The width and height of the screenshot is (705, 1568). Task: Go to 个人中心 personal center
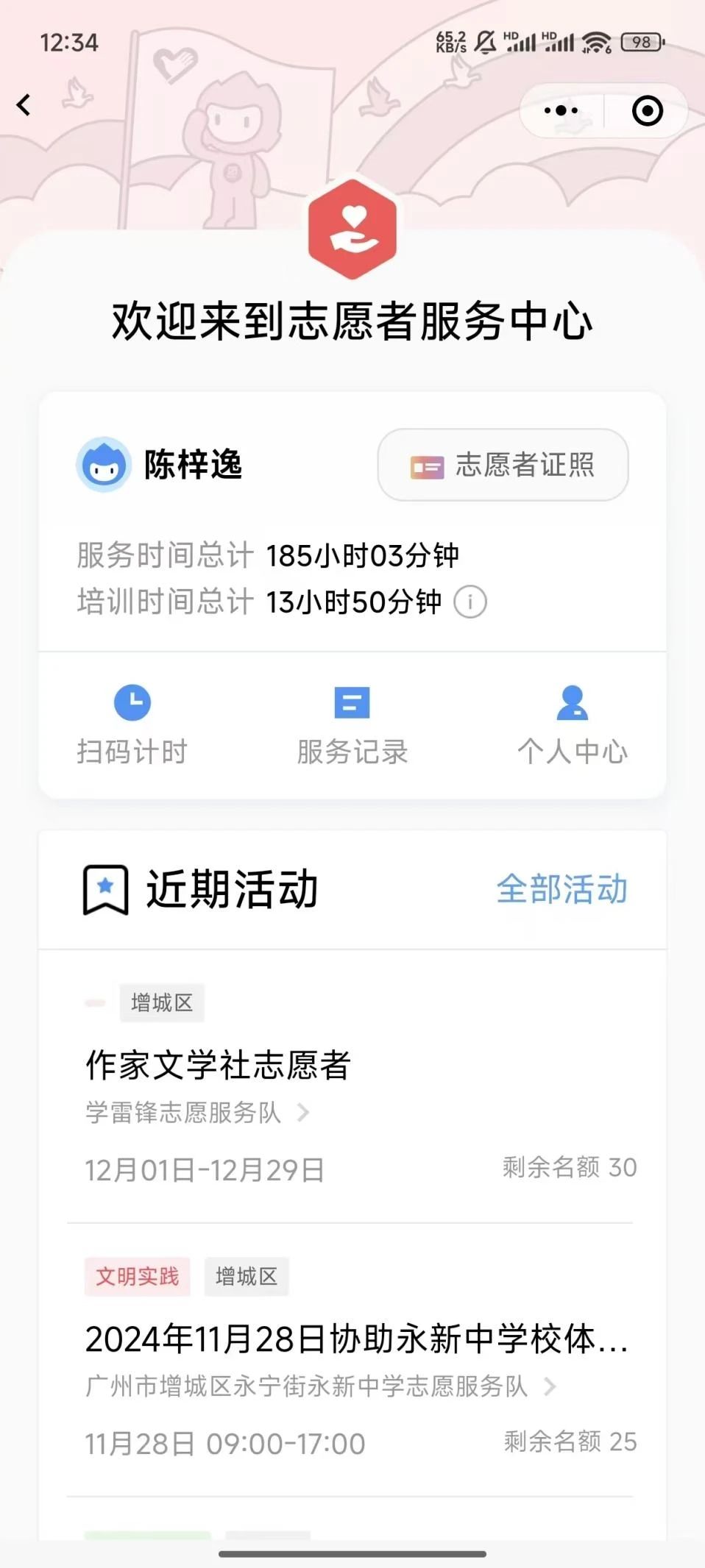[x=572, y=724]
